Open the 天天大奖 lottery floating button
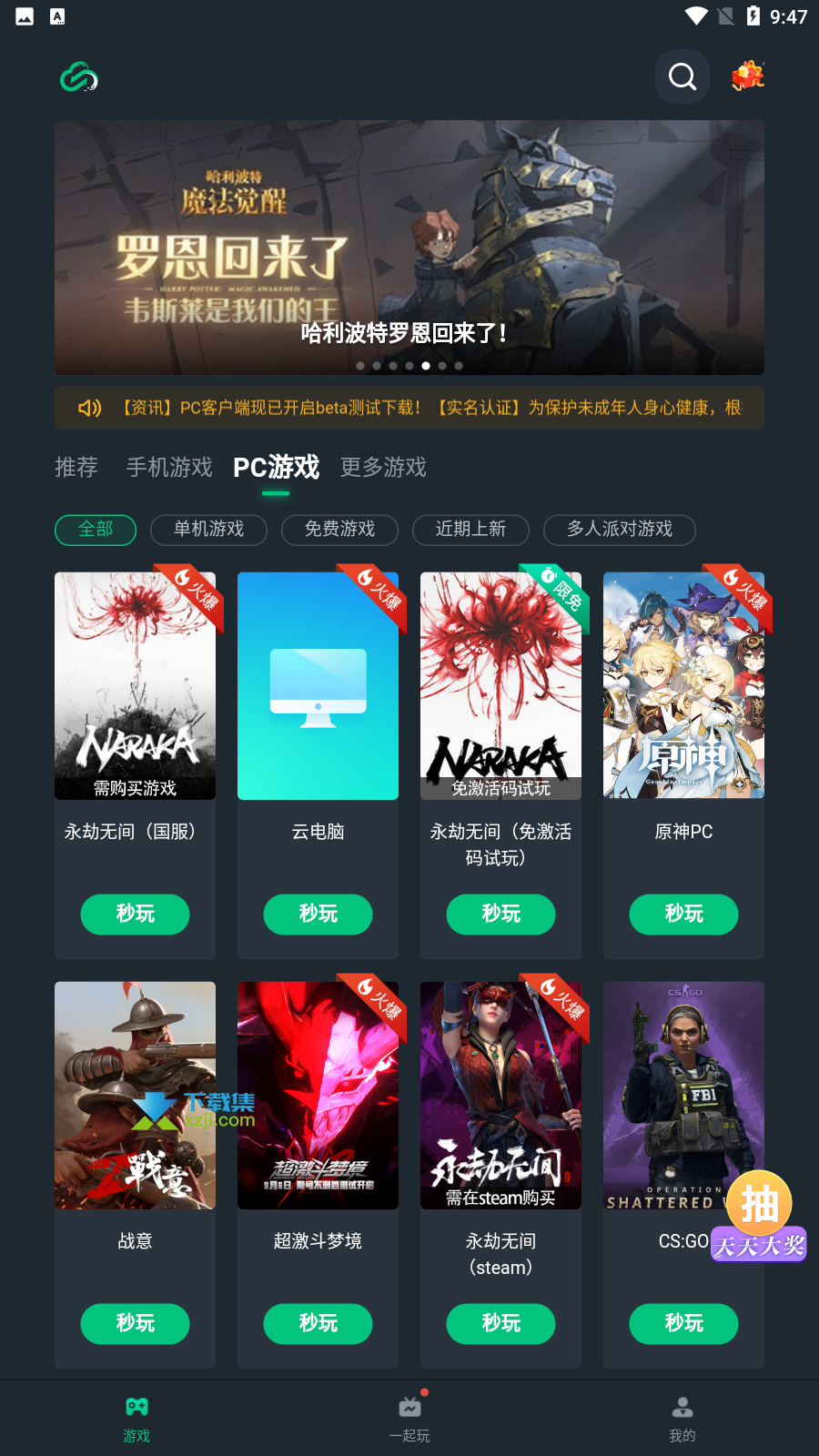 [759, 1217]
